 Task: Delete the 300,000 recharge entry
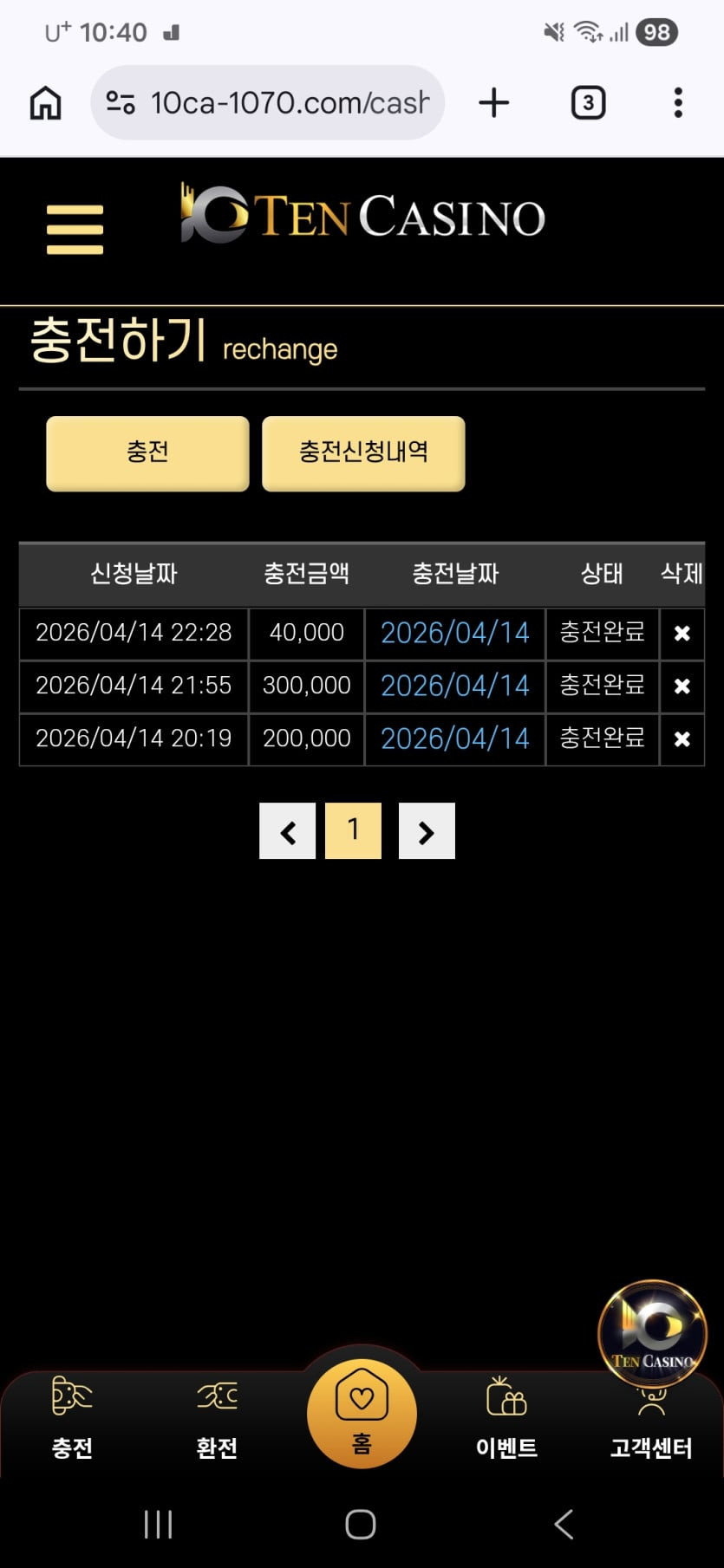(x=682, y=686)
